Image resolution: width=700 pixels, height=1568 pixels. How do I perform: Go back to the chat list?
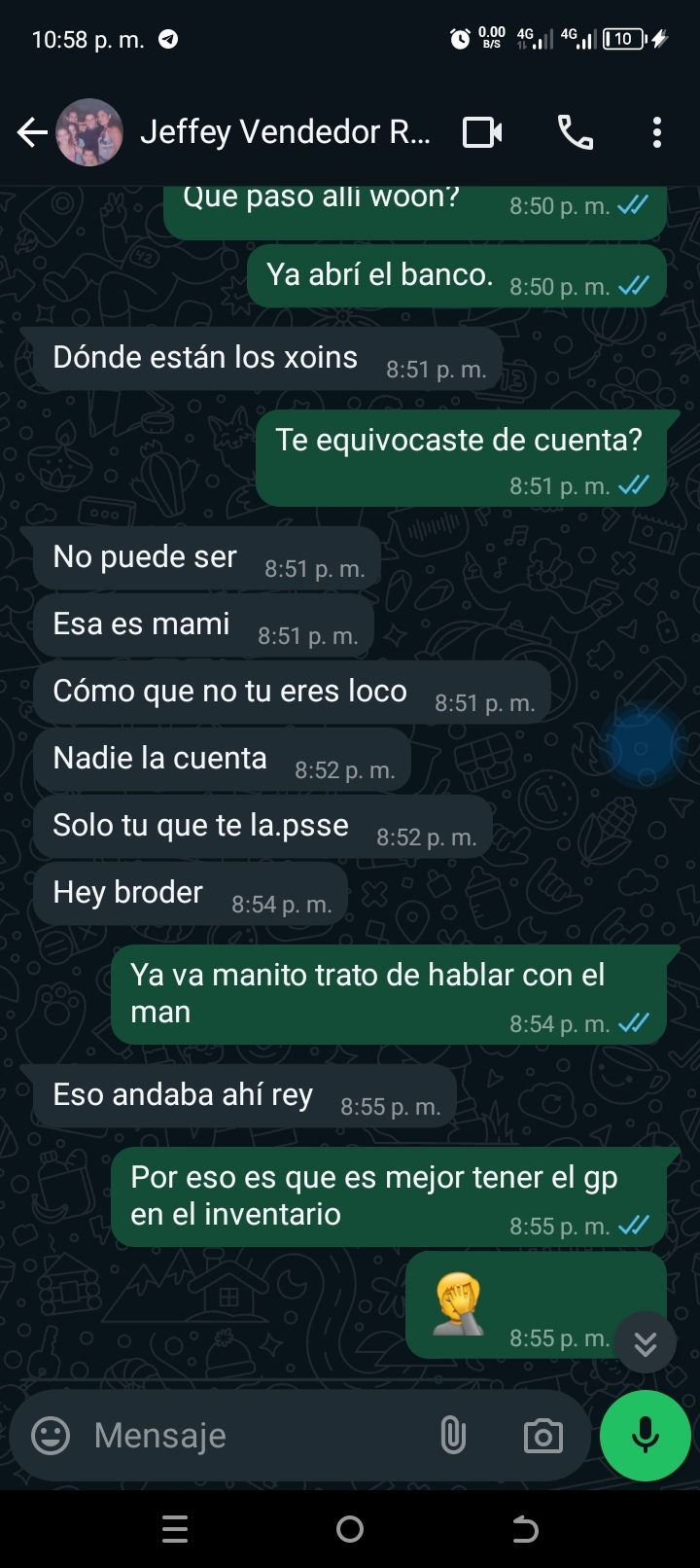[32, 132]
